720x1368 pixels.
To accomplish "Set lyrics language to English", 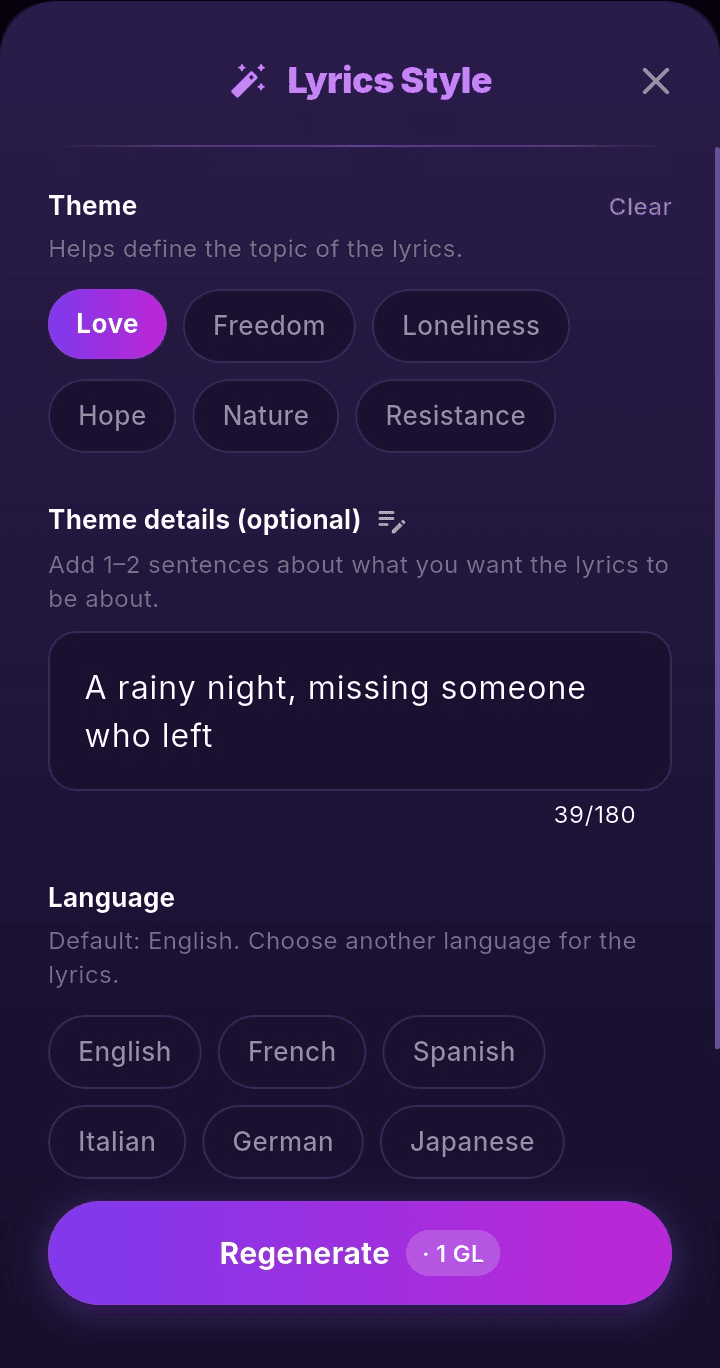I will [125, 1052].
